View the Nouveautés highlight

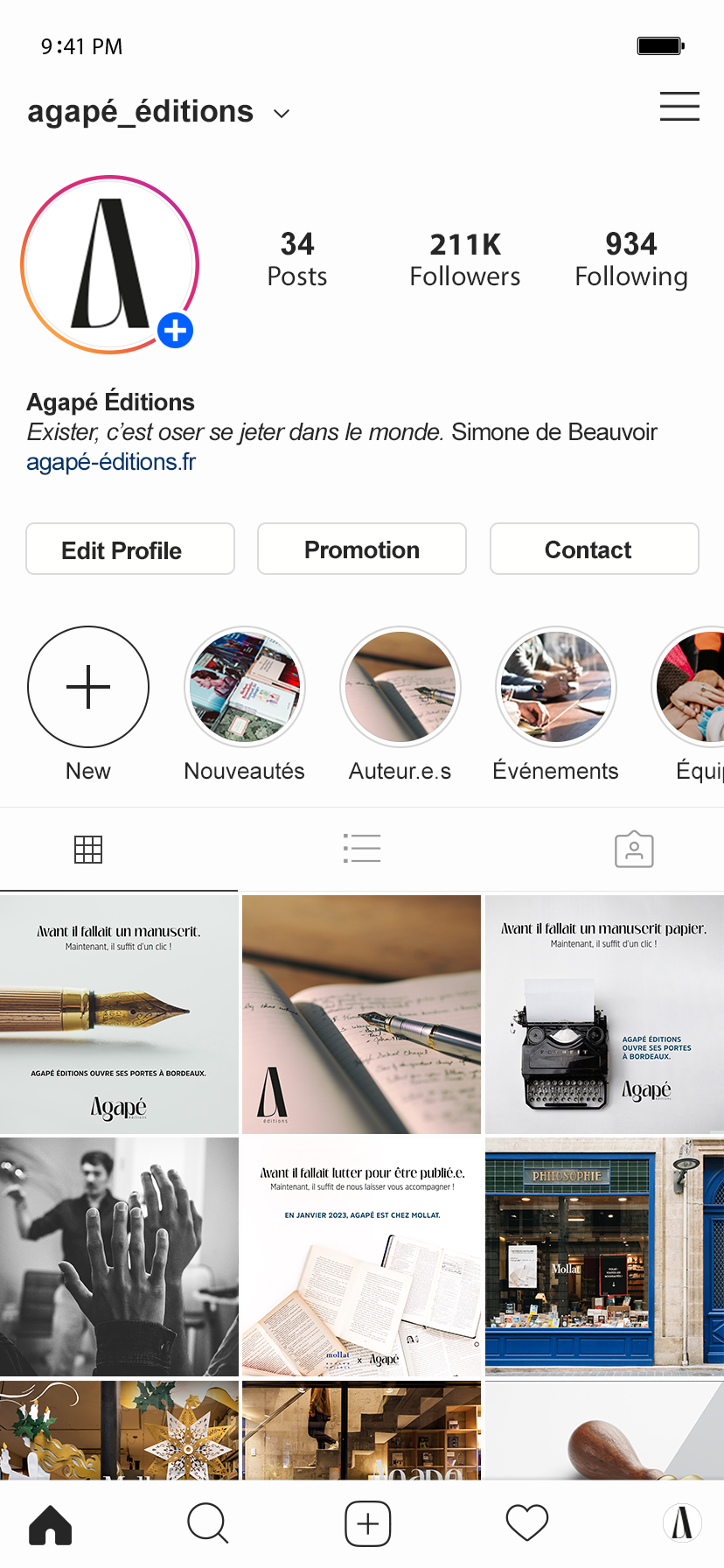pos(245,686)
